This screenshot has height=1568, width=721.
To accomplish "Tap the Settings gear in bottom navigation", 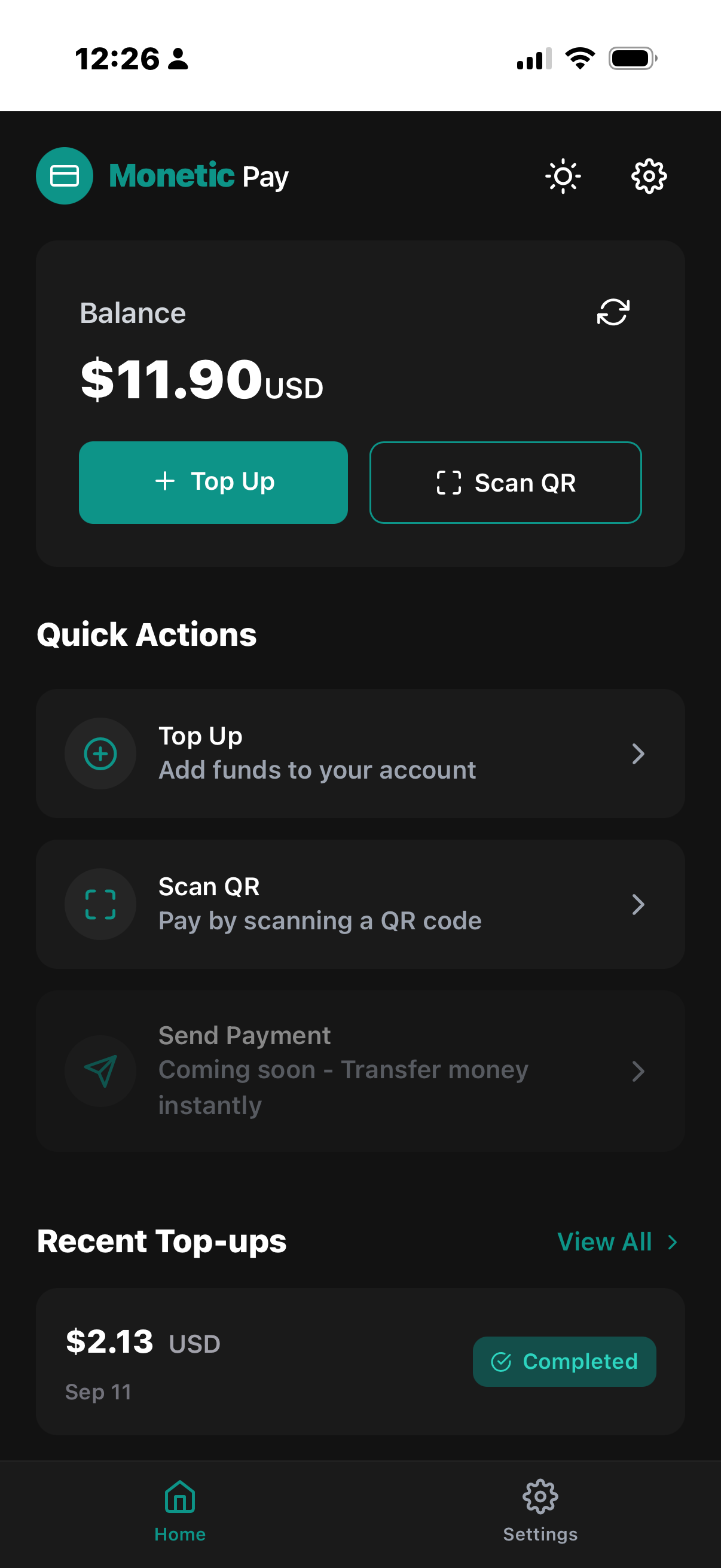I will point(539,1498).
